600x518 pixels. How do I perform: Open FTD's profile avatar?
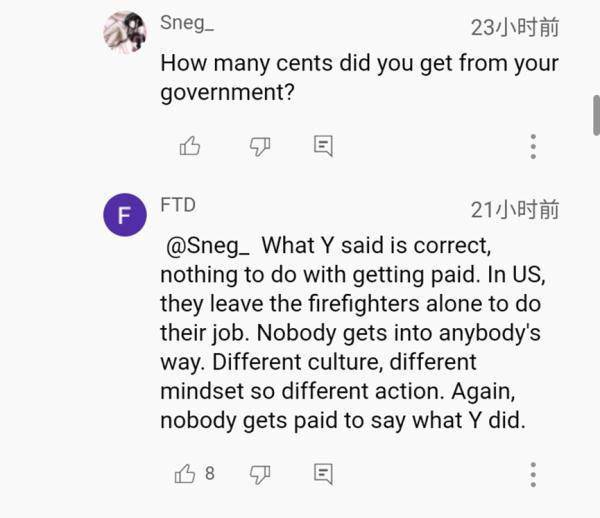125,215
